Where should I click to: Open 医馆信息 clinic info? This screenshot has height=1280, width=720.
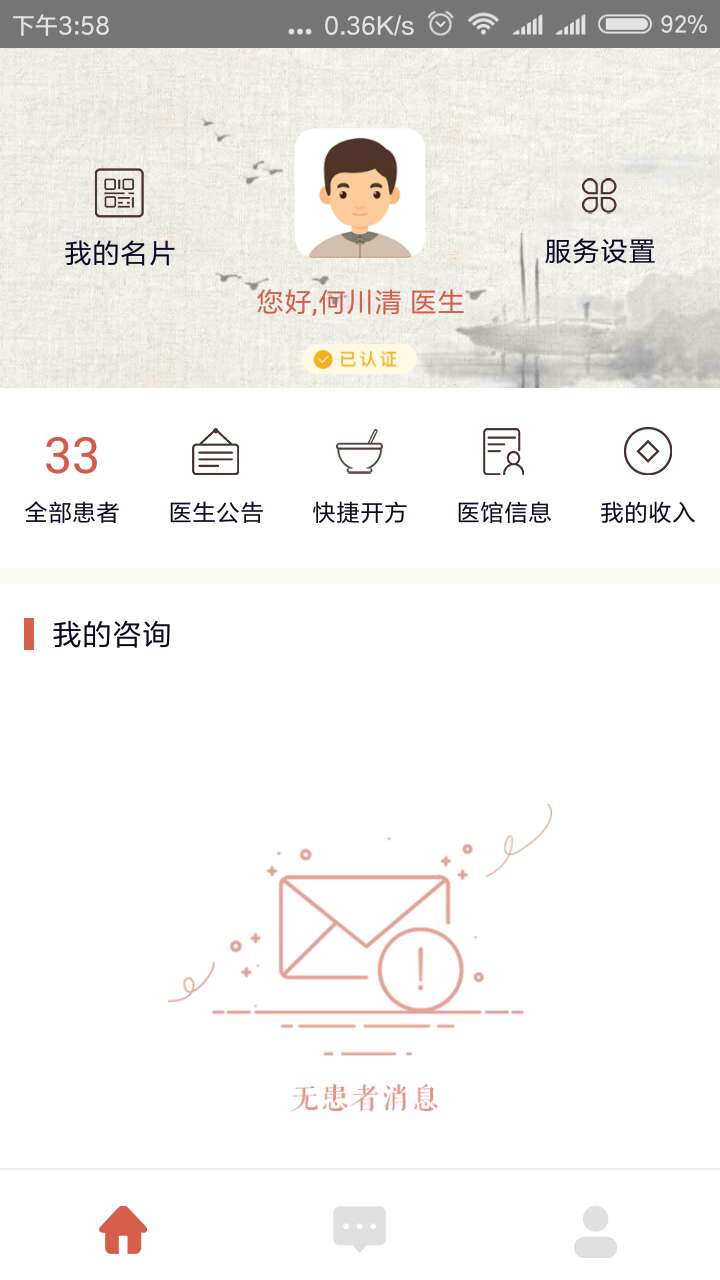(x=504, y=476)
